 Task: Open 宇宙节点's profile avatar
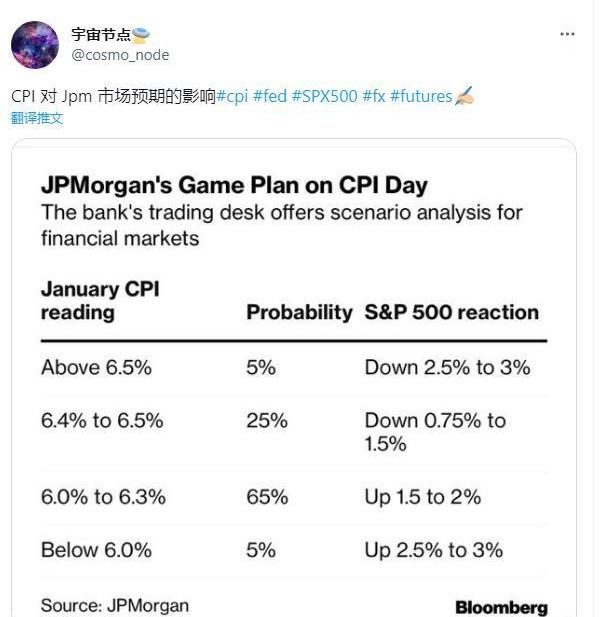tap(34, 44)
